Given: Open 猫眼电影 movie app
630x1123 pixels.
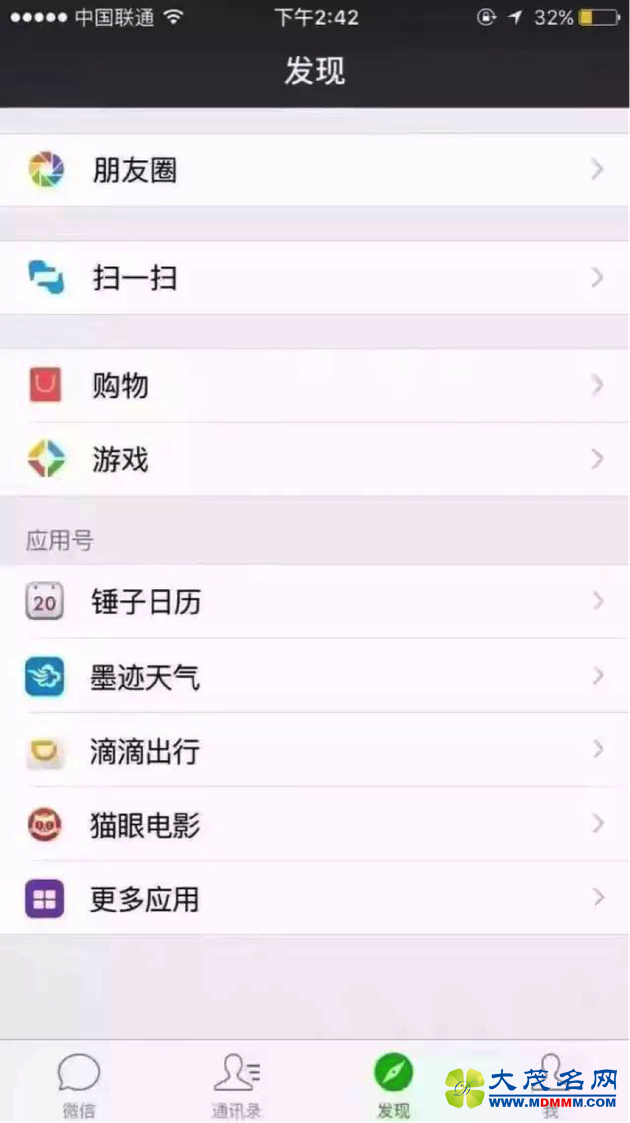Looking at the screenshot, I should (x=315, y=825).
